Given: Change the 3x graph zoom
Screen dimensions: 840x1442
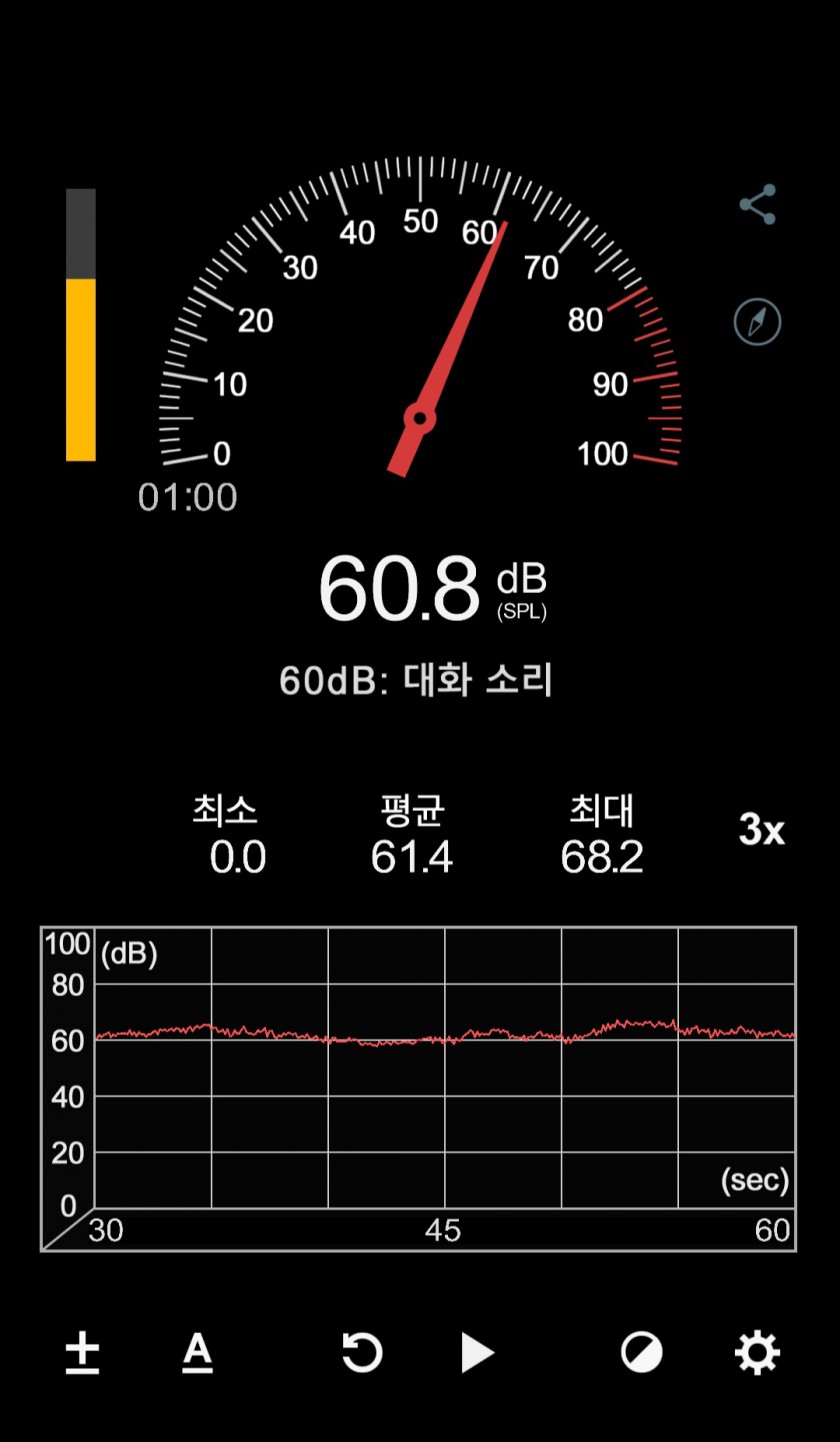Looking at the screenshot, I should (x=761, y=830).
